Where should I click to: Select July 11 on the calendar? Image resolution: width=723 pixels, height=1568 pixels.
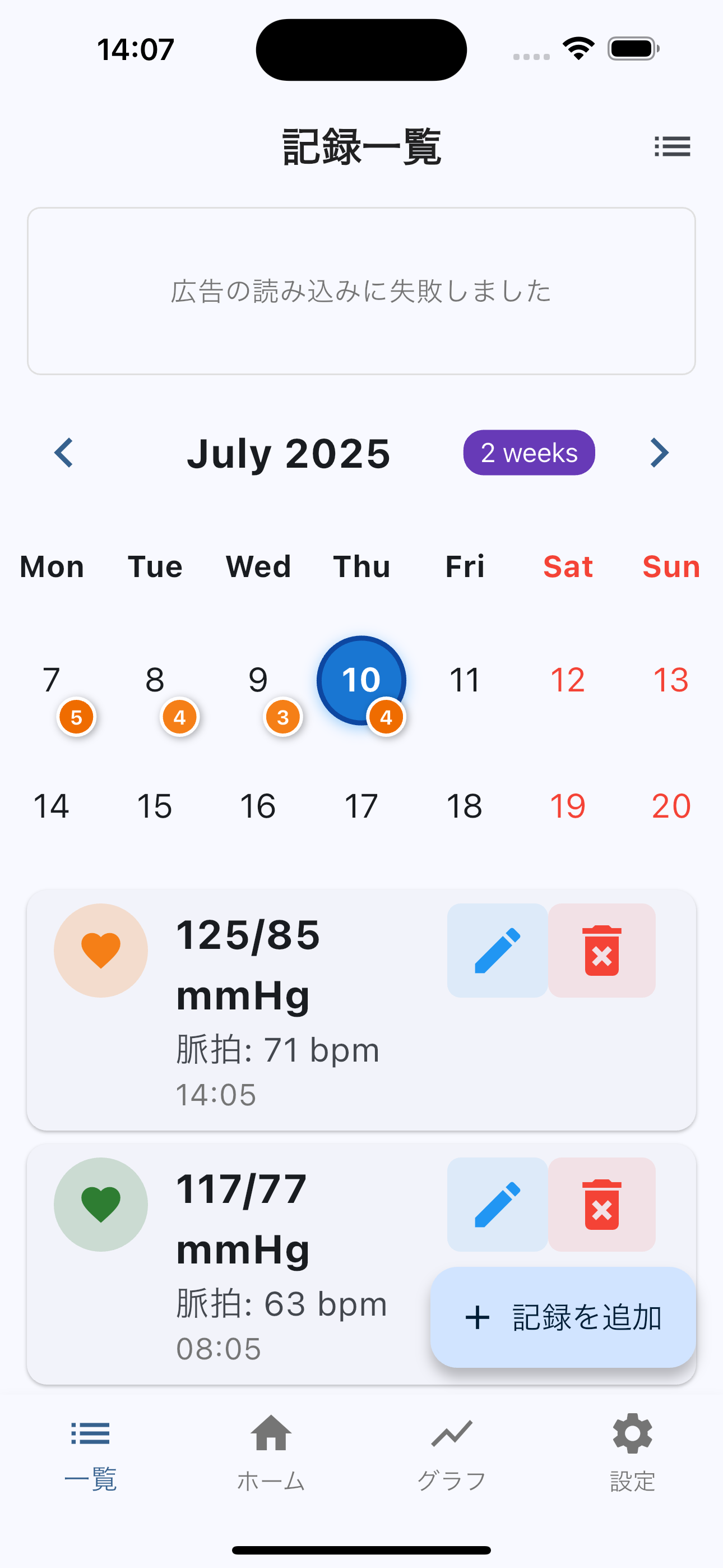(x=465, y=680)
